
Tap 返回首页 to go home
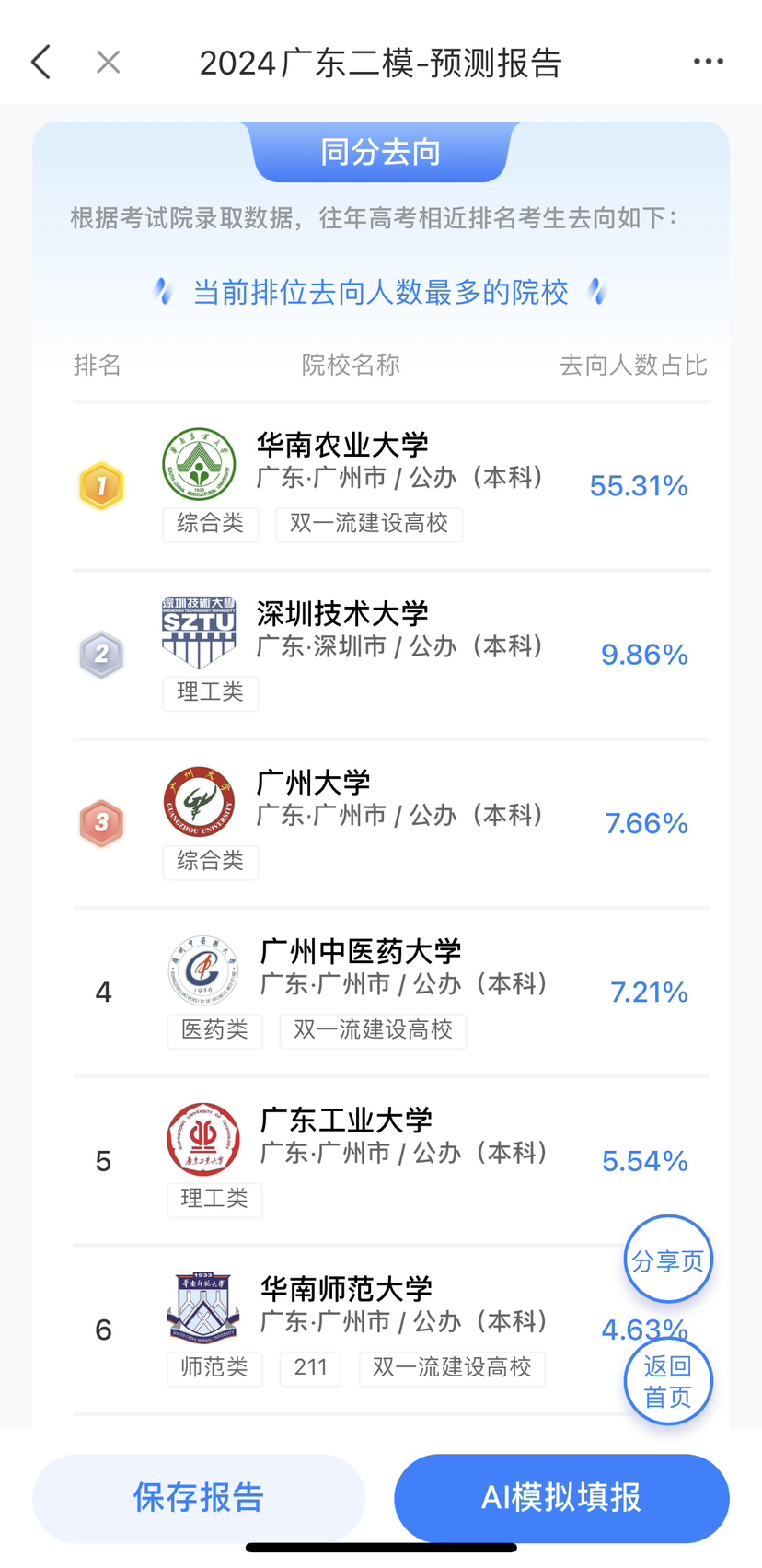[668, 1381]
